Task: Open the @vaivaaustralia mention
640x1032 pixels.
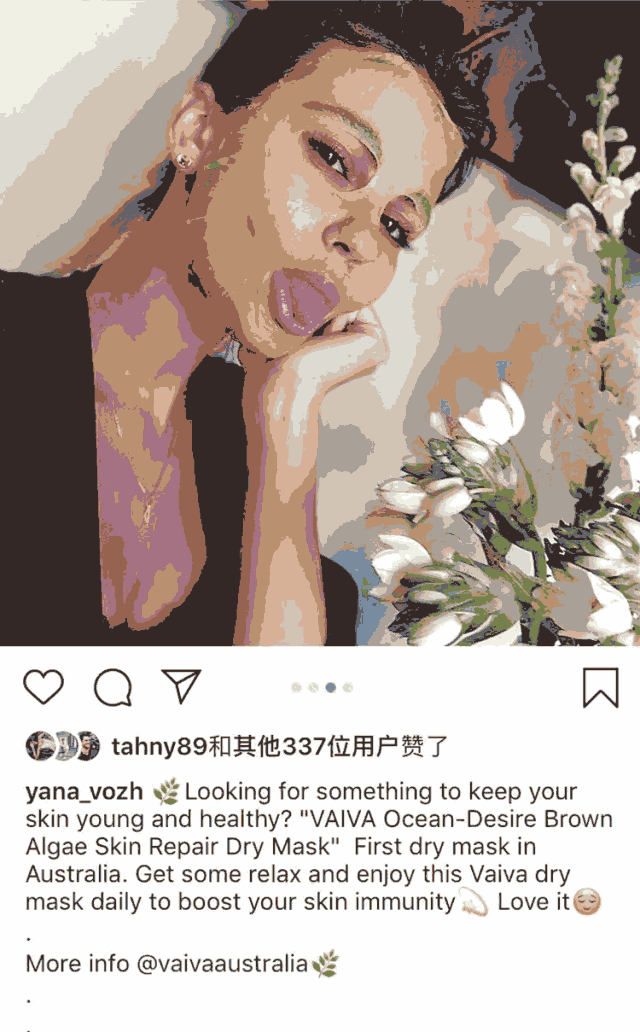Action: tap(221, 964)
